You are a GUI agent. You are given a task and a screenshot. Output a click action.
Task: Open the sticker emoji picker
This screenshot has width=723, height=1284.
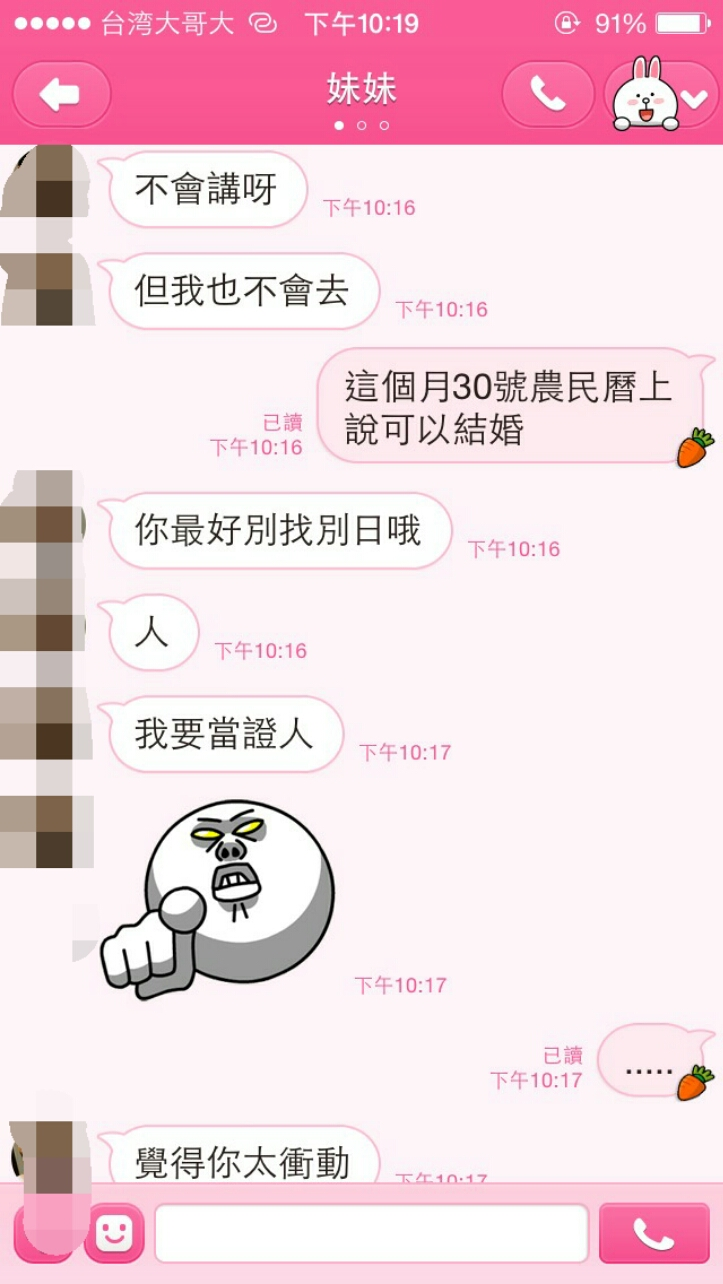[x=114, y=1233]
